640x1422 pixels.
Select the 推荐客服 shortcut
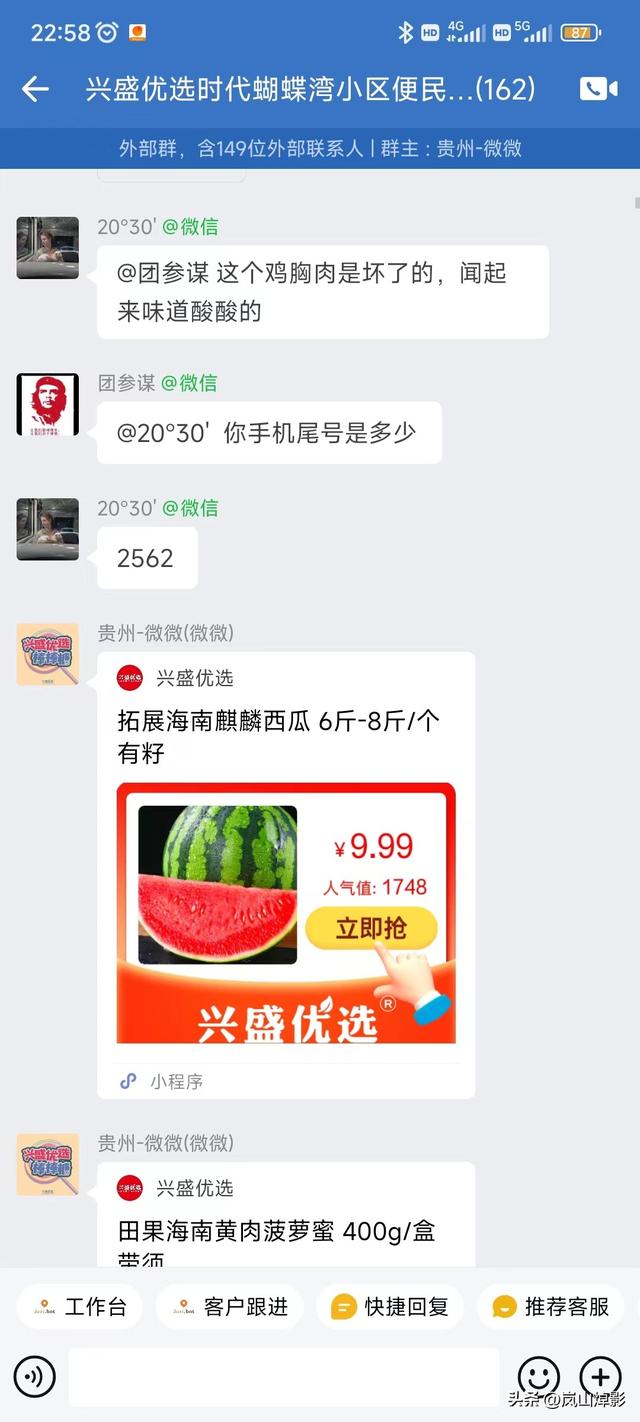click(551, 1306)
